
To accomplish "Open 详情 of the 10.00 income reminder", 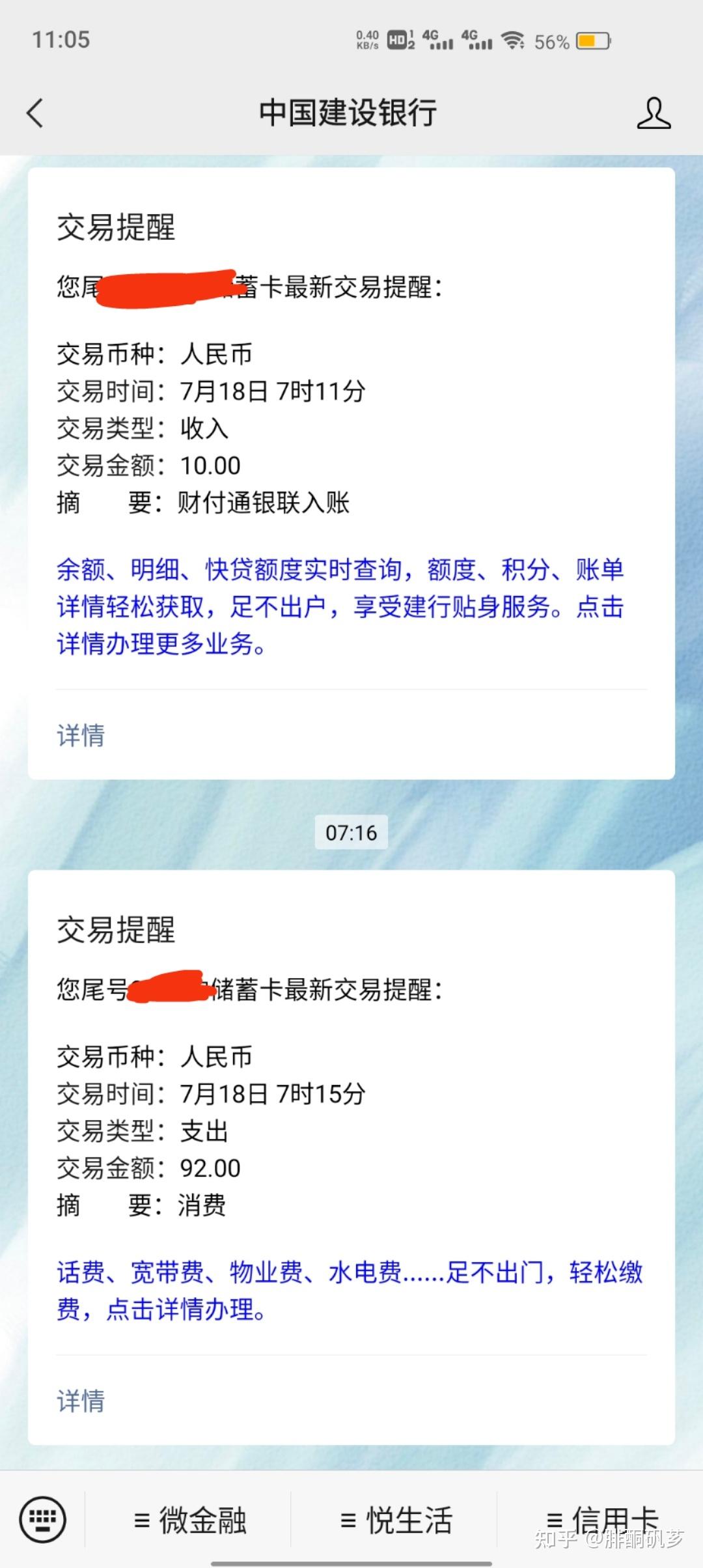I will pyautogui.click(x=81, y=736).
